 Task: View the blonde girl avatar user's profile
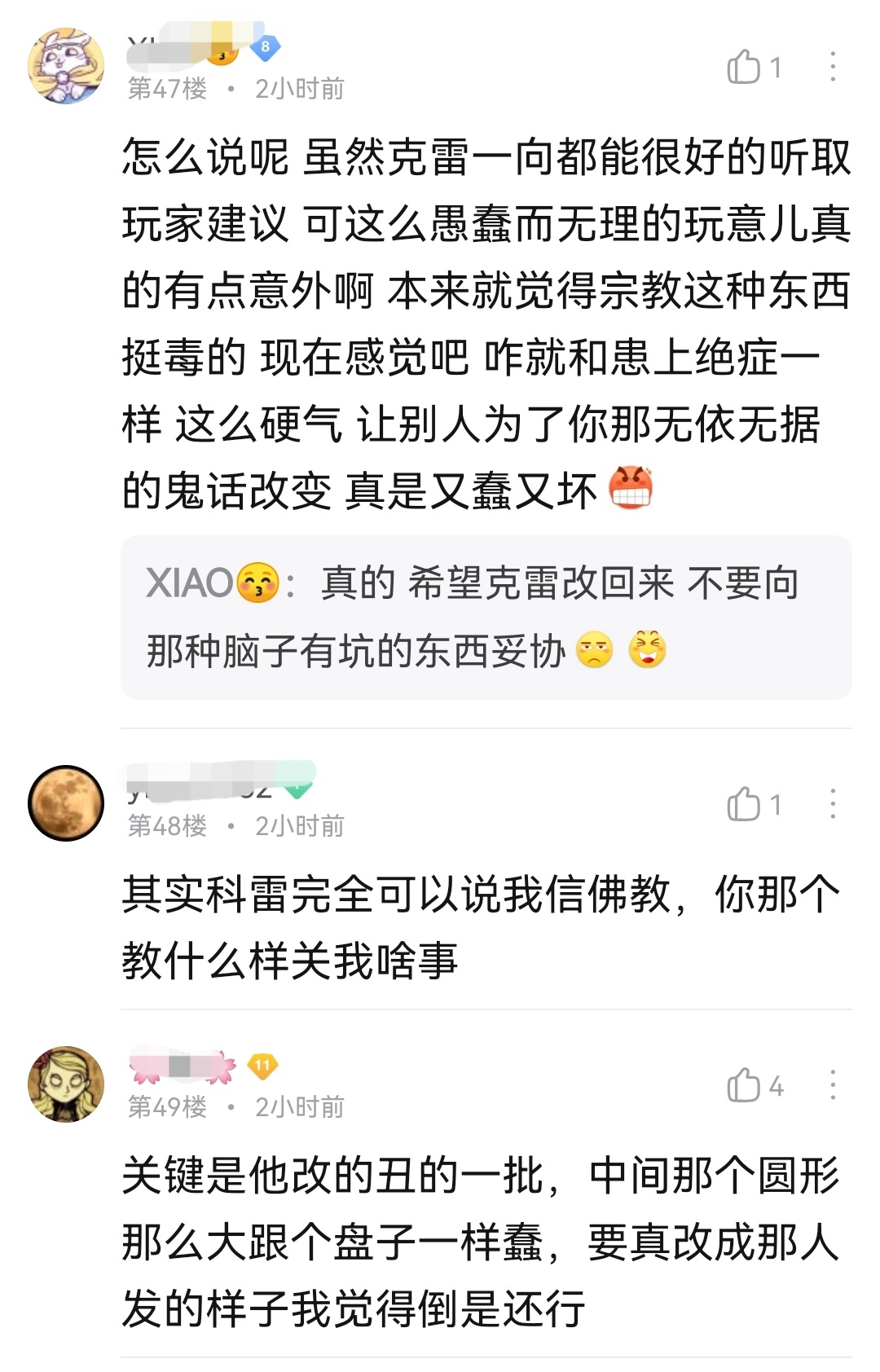tap(66, 1084)
